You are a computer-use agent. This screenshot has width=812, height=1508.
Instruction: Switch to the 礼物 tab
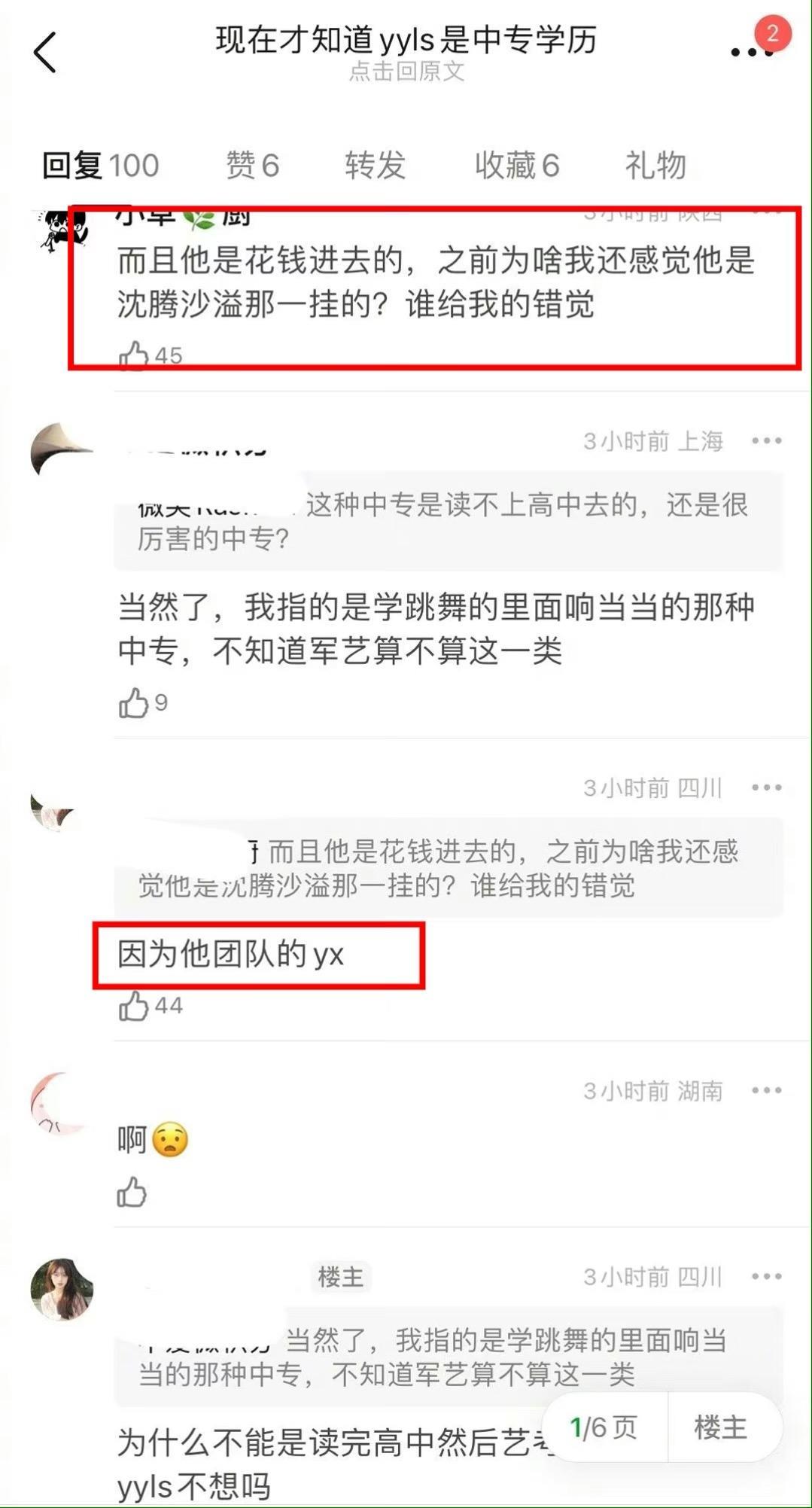655,165
